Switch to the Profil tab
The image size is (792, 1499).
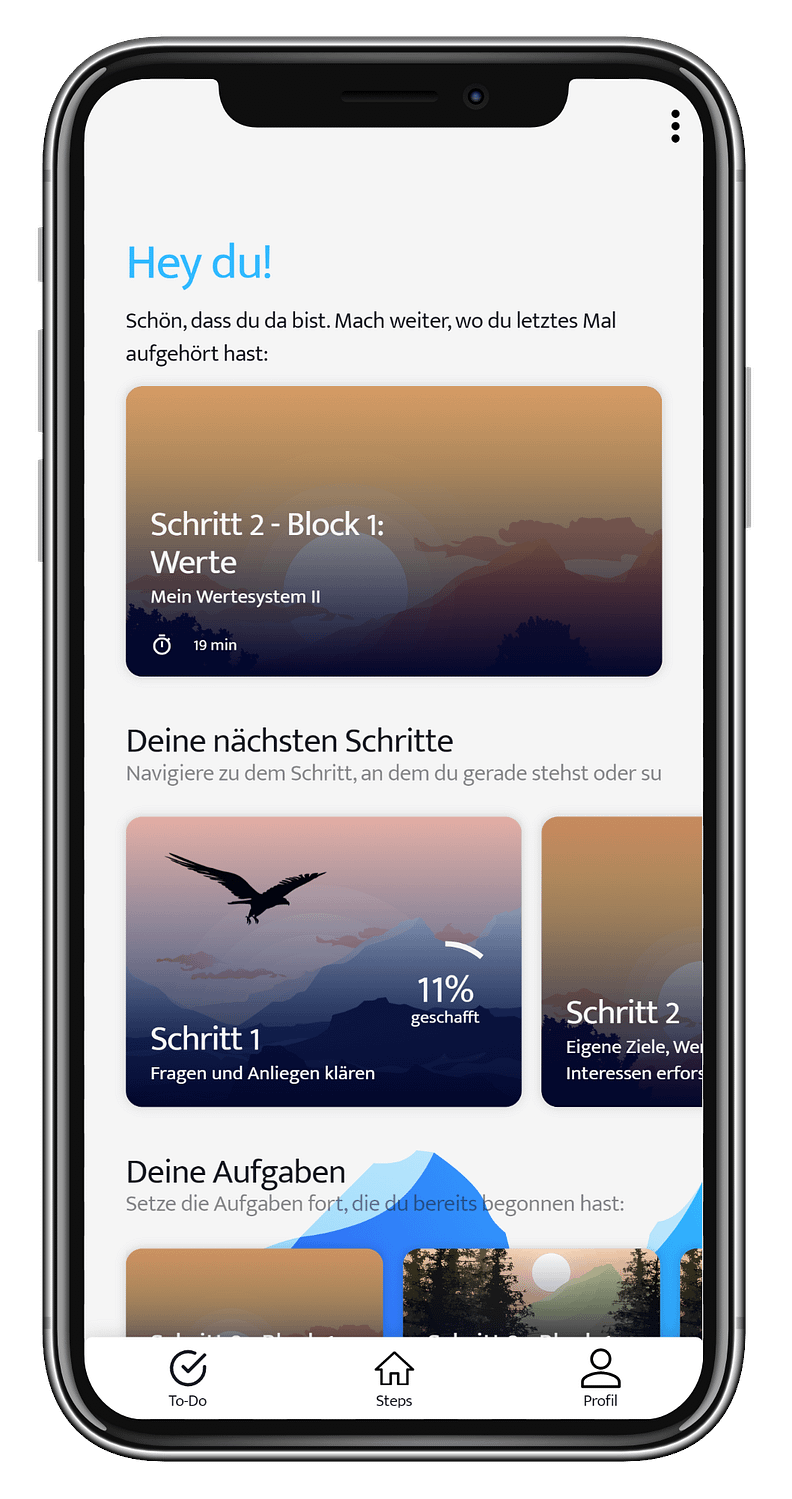(x=600, y=1377)
